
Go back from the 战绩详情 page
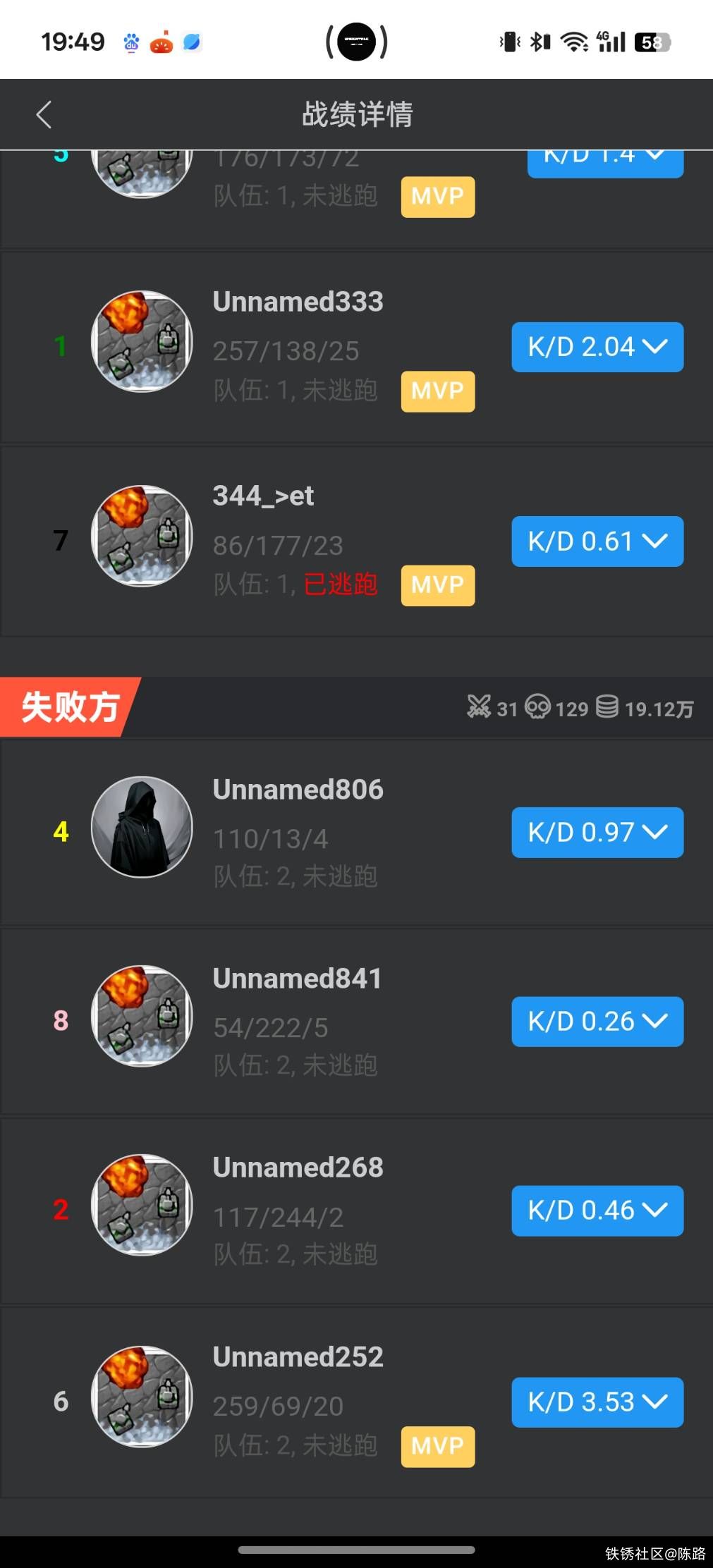tap(44, 114)
